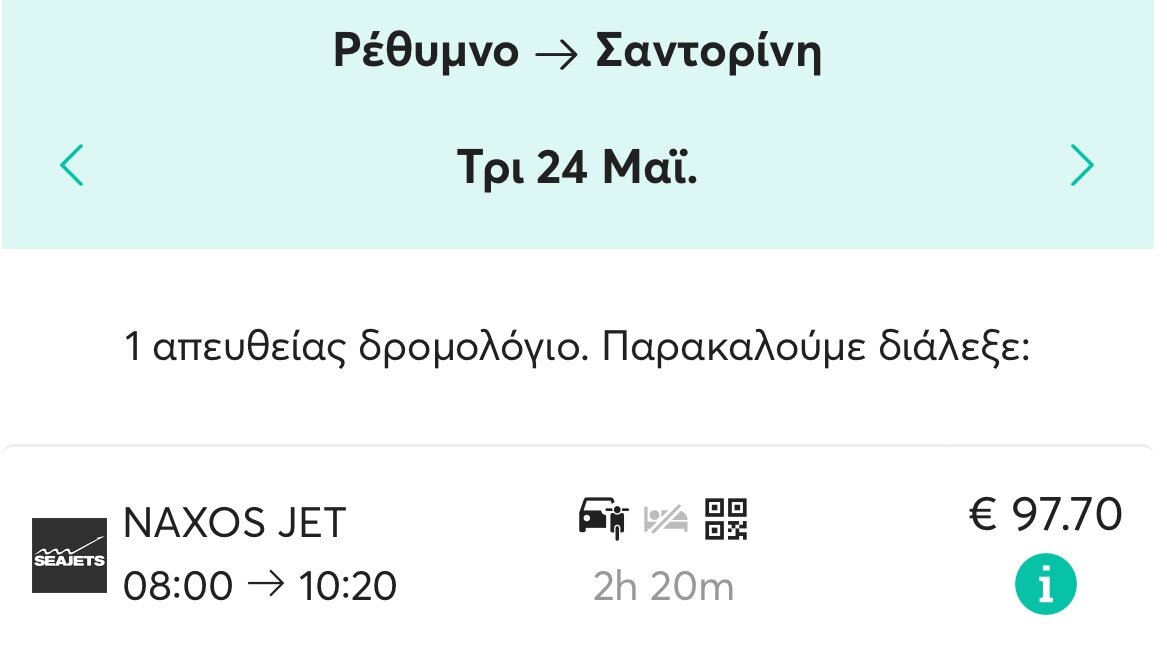The image size is (1167, 652).
Task: Select the NAXOS JET 08:00 sailing
Action: (x=260, y=554)
